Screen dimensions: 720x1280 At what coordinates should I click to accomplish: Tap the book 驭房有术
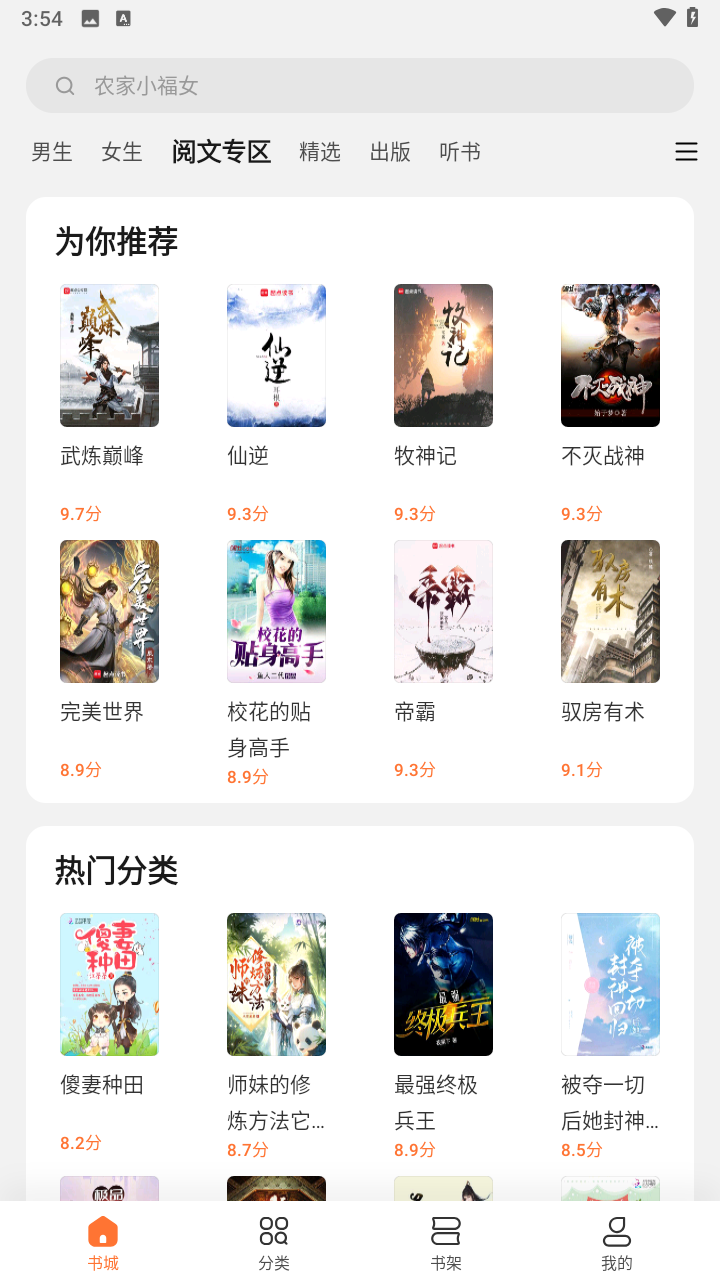(x=610, y=612)
